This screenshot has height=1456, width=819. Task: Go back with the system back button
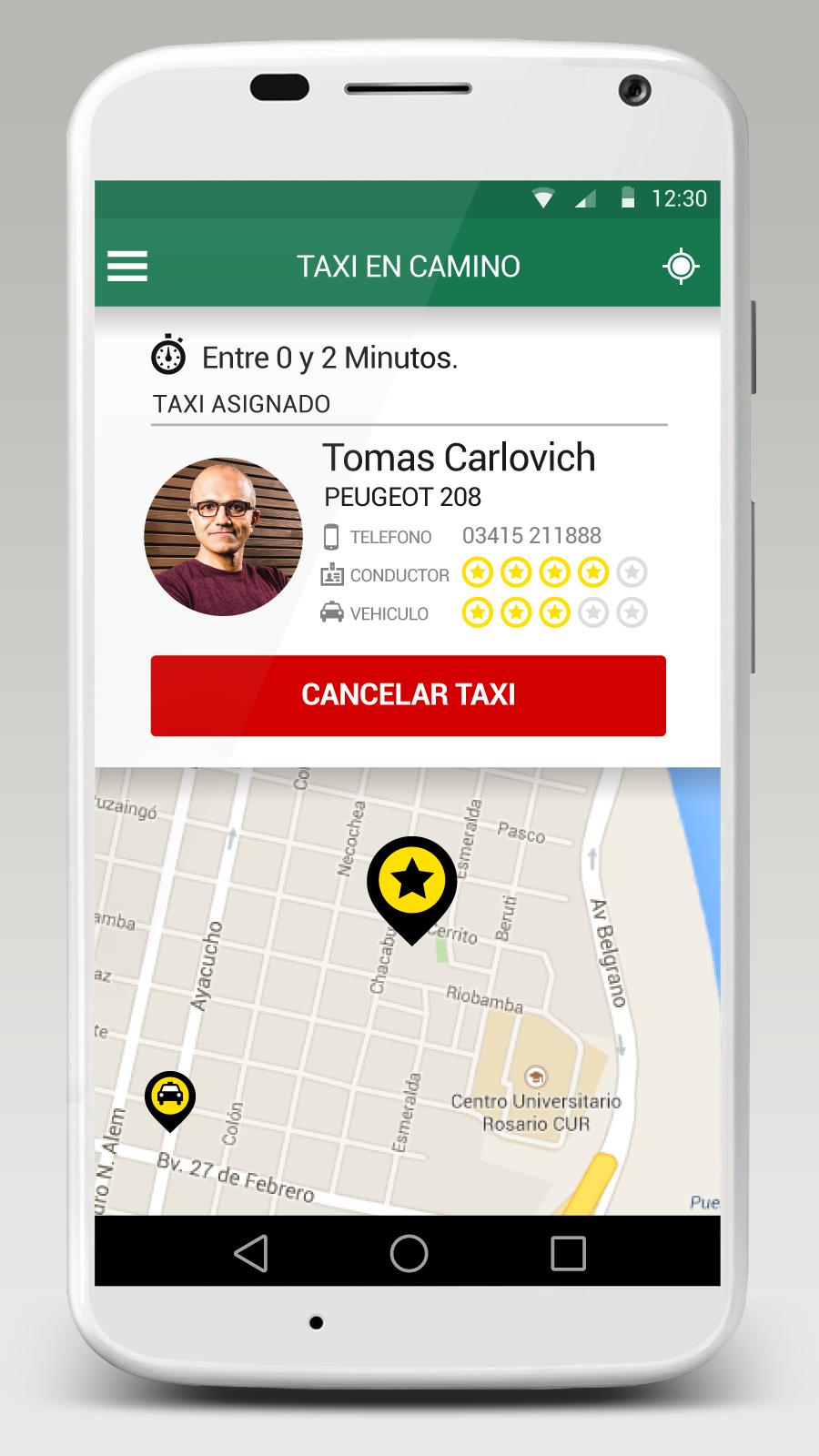tap(251, 1253)
